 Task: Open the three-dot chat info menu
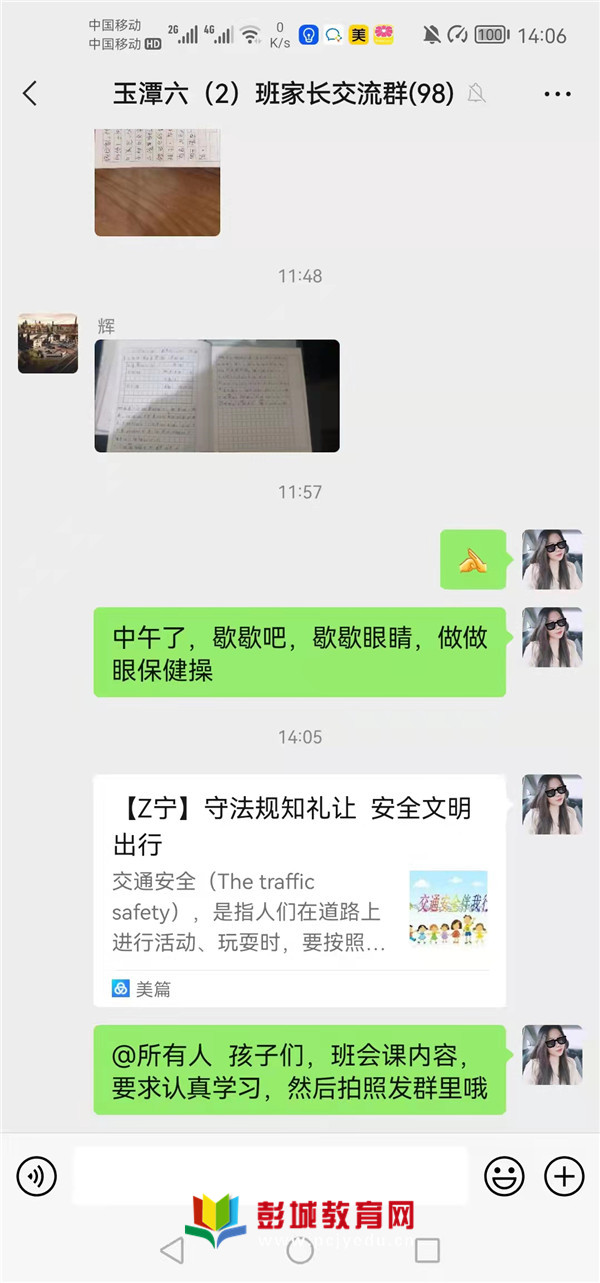coord(557,94)
